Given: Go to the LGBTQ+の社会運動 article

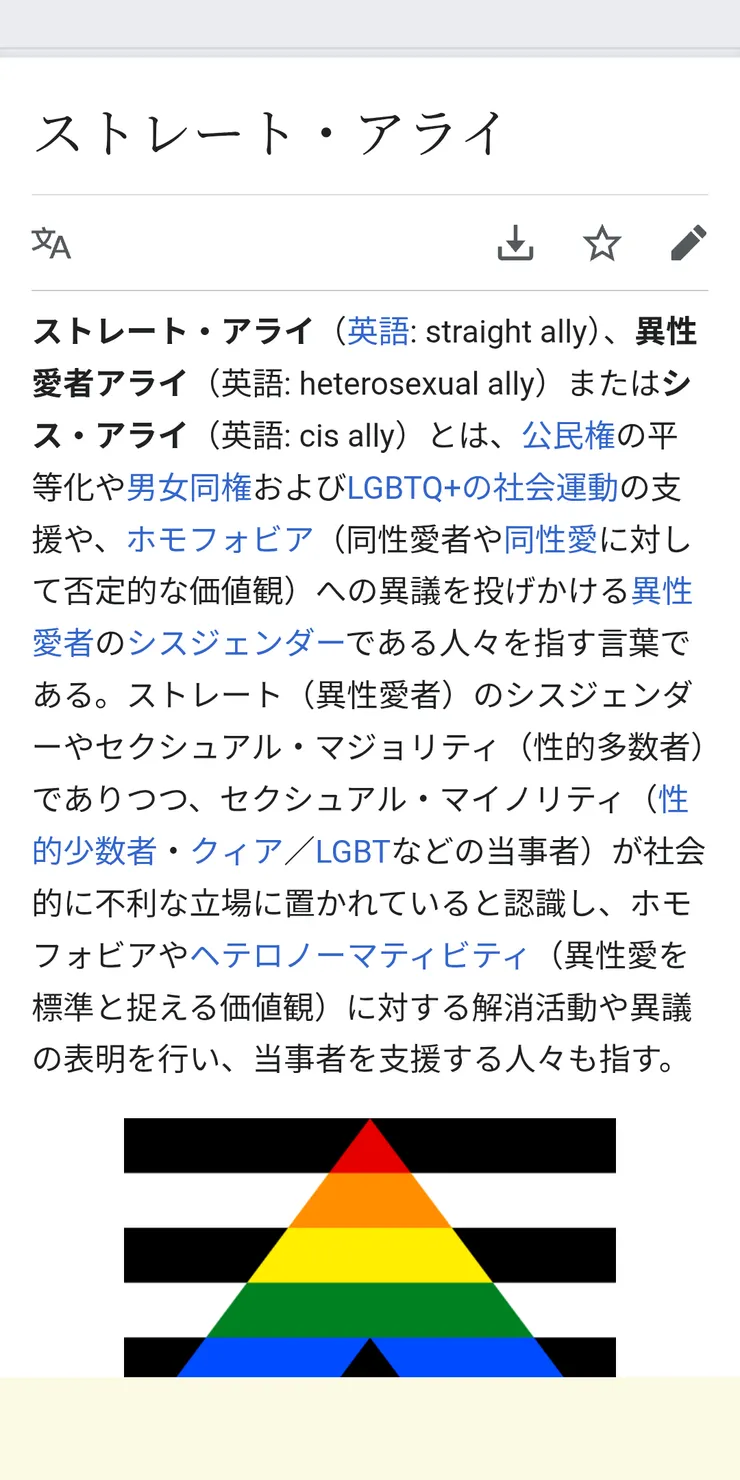Looking at the screenshot, I should 482,487.
